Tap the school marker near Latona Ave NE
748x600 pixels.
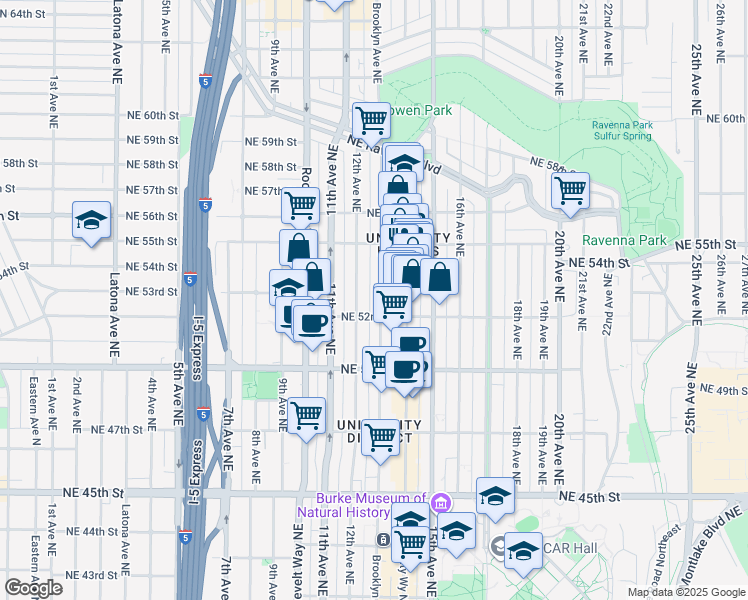pos(92,219)
